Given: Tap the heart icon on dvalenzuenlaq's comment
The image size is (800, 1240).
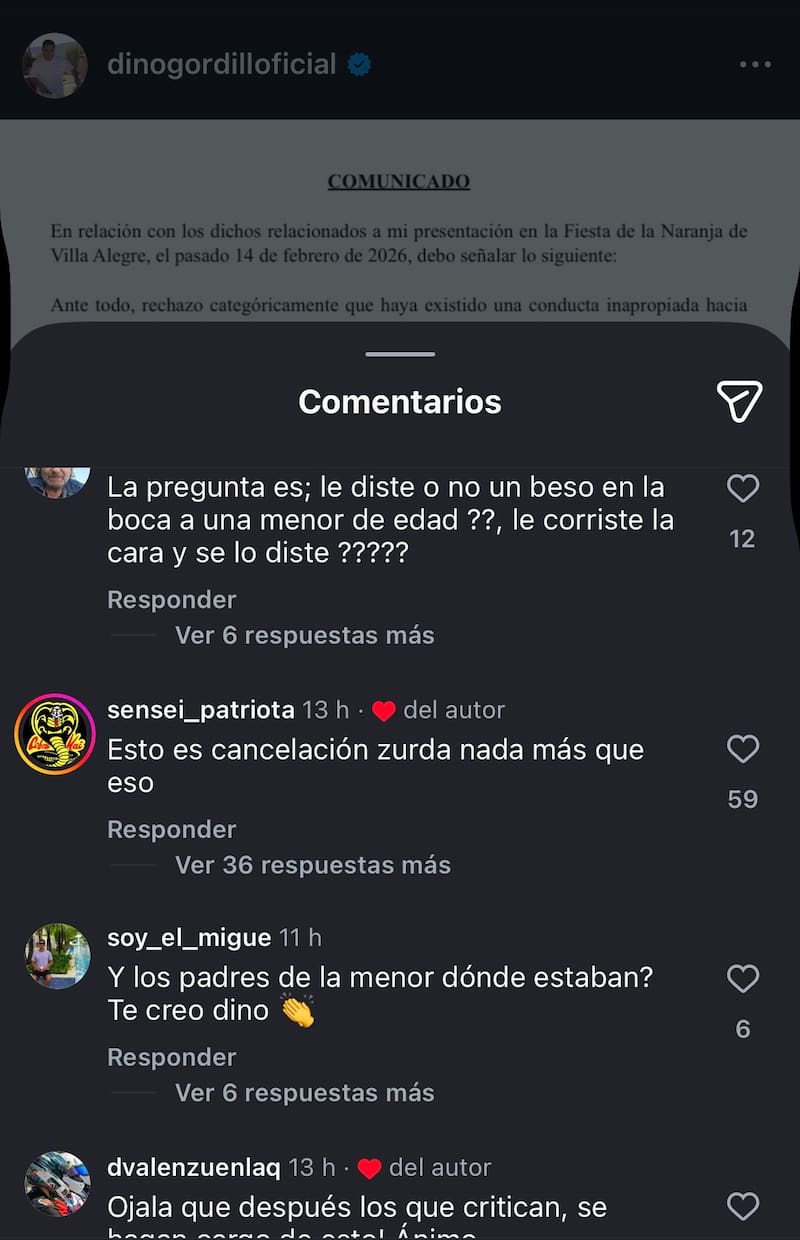Looking at the screenshot, I should [x=742, y=1207].
